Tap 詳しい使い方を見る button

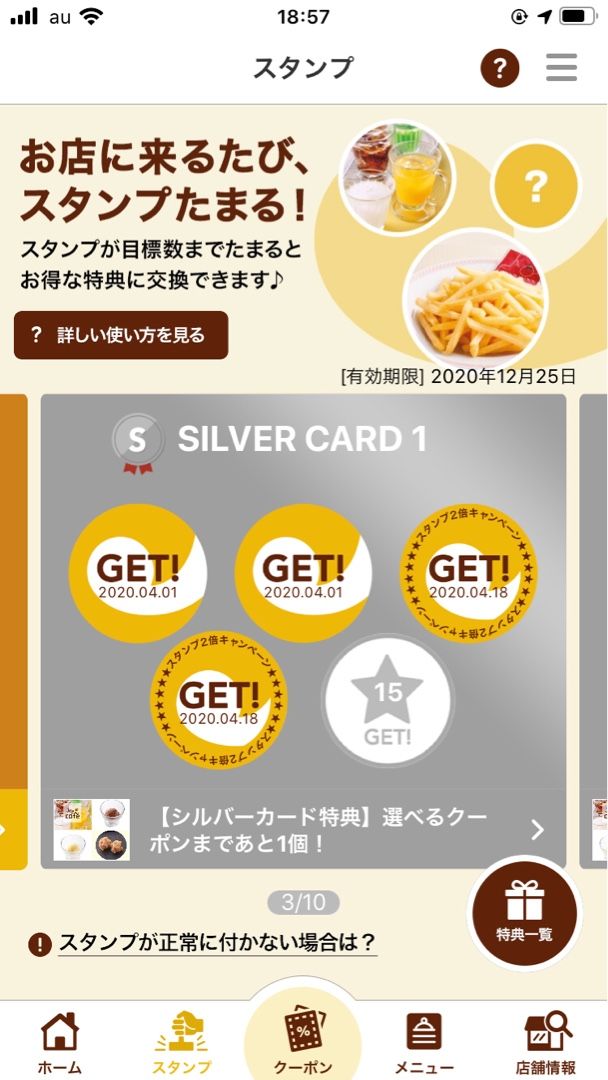(121, 335)
